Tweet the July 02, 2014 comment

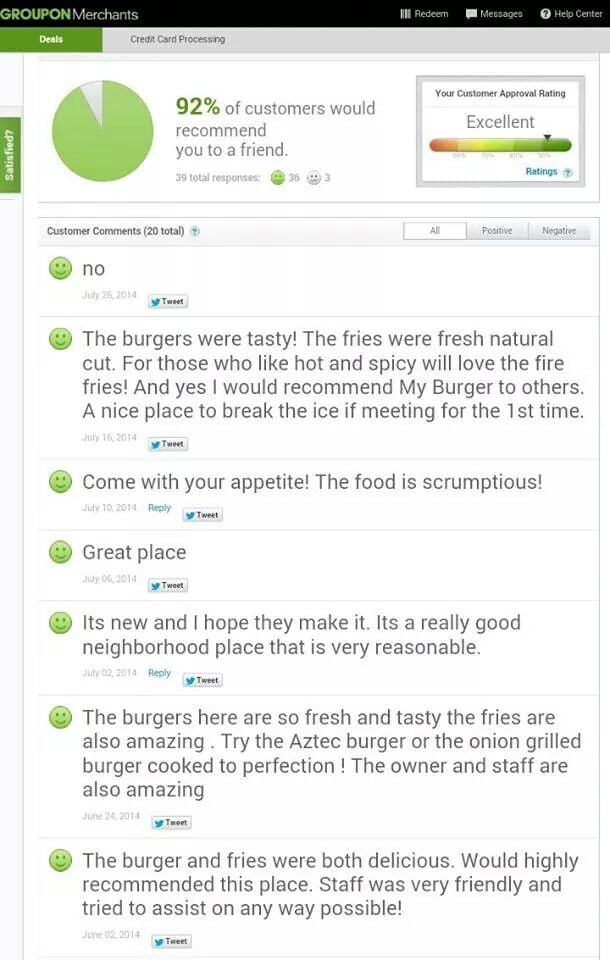(202, 680)
